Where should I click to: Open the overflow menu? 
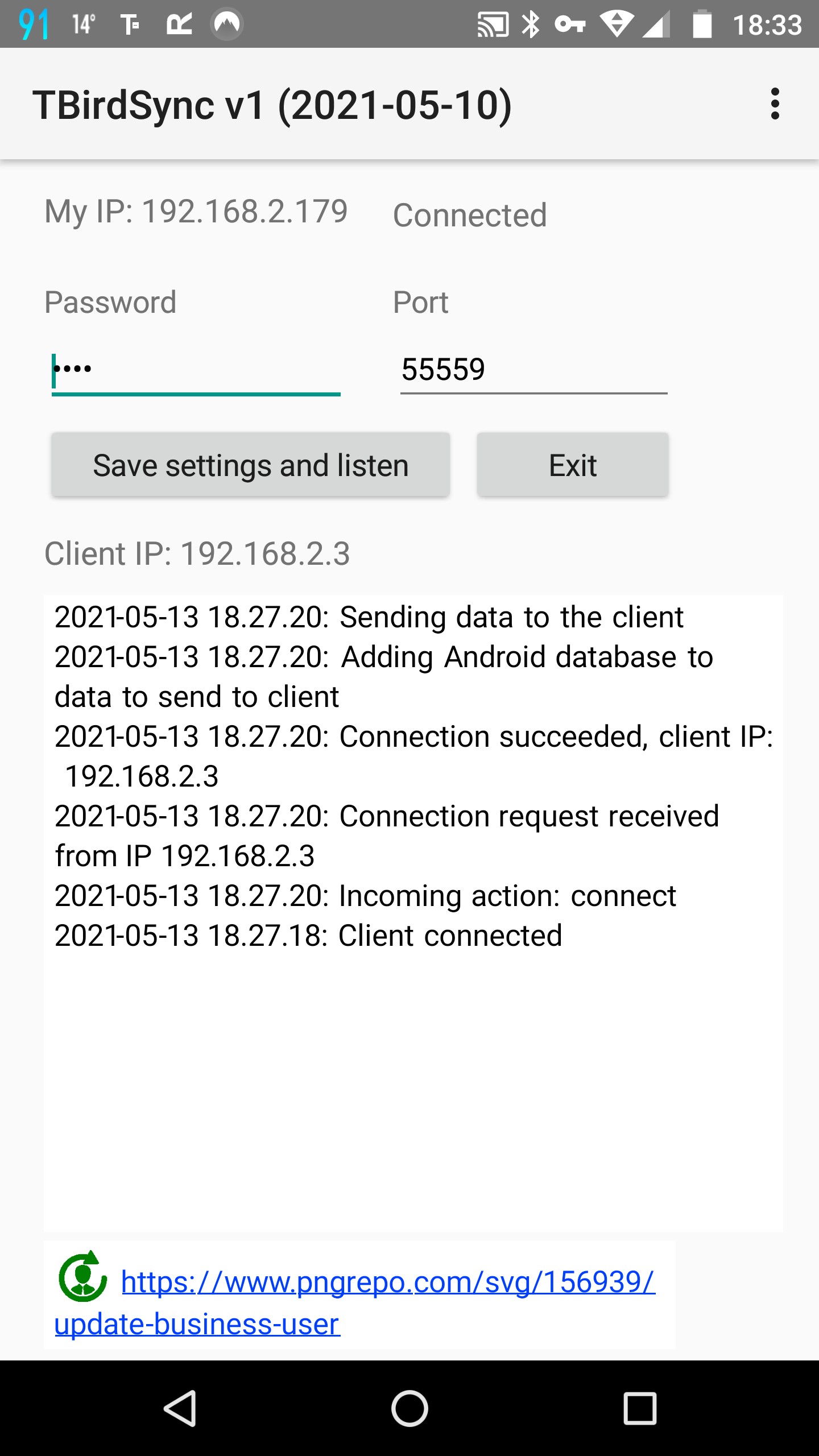click(x=775, y=104)
